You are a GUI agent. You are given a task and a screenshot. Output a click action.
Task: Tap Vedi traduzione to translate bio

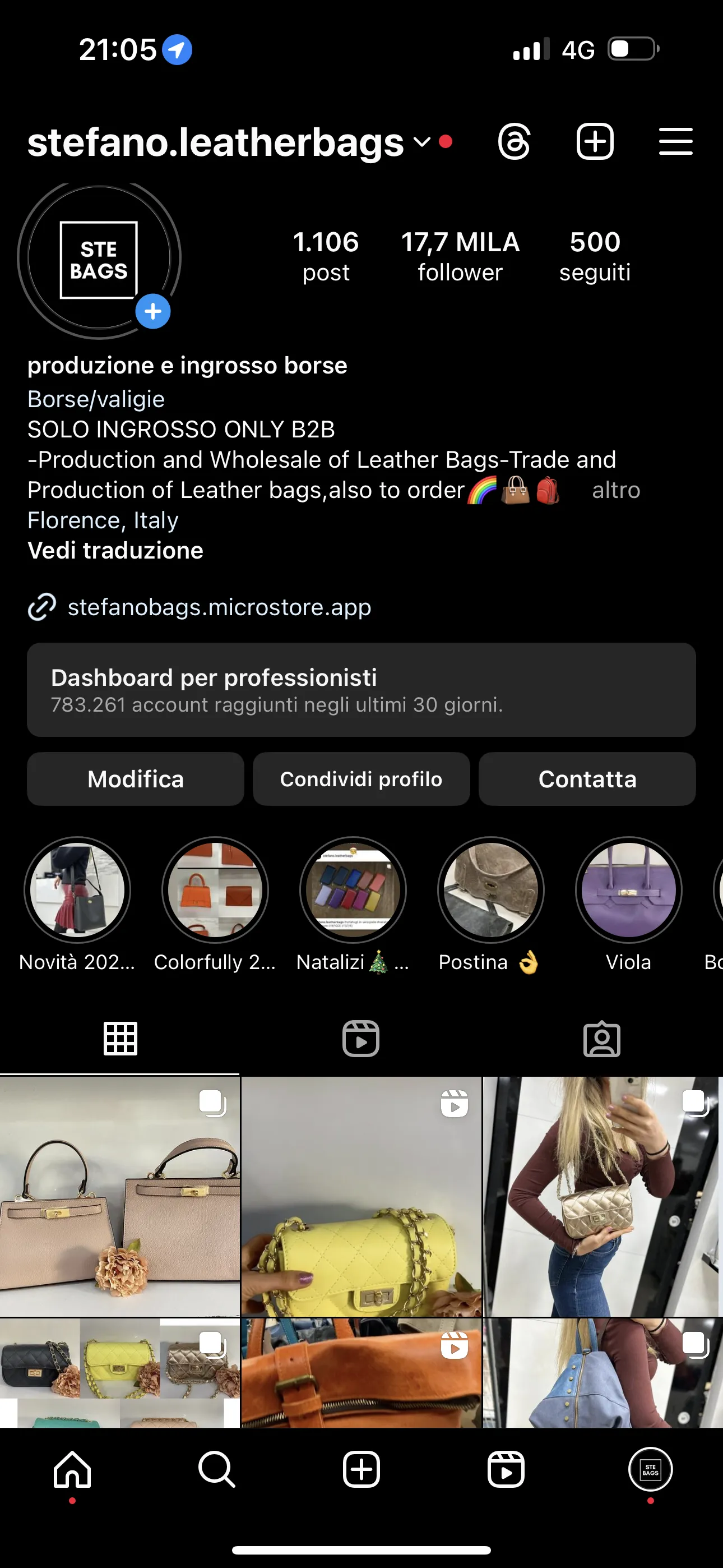point(115,550)
